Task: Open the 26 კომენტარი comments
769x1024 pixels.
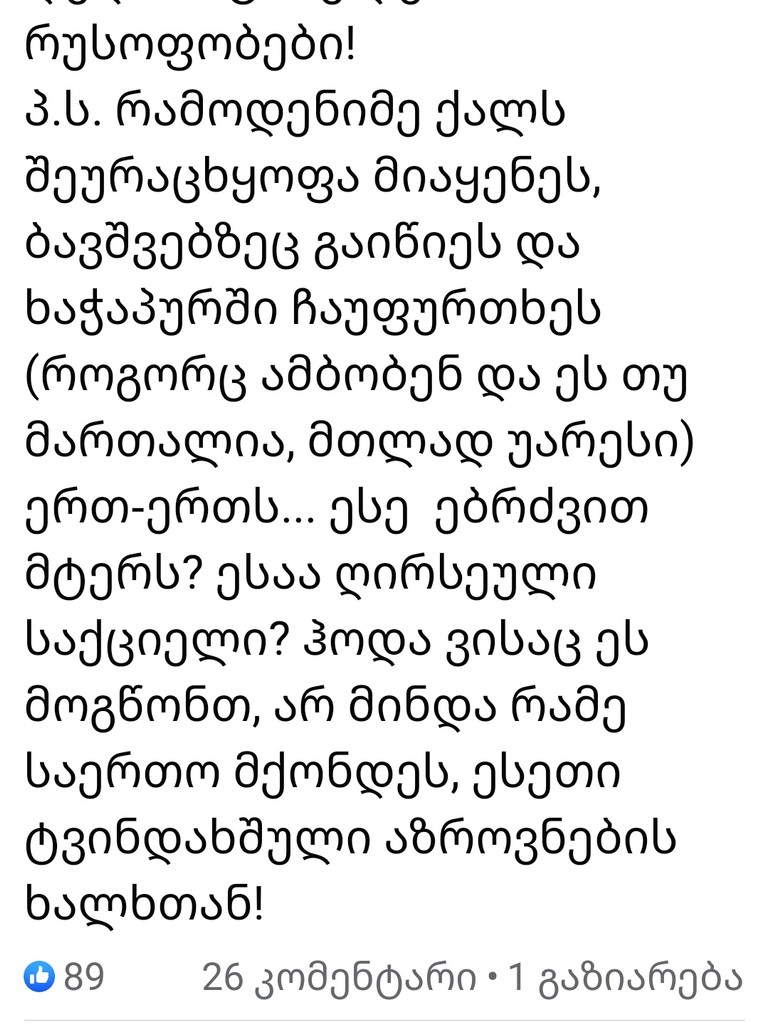Action: 339,978
